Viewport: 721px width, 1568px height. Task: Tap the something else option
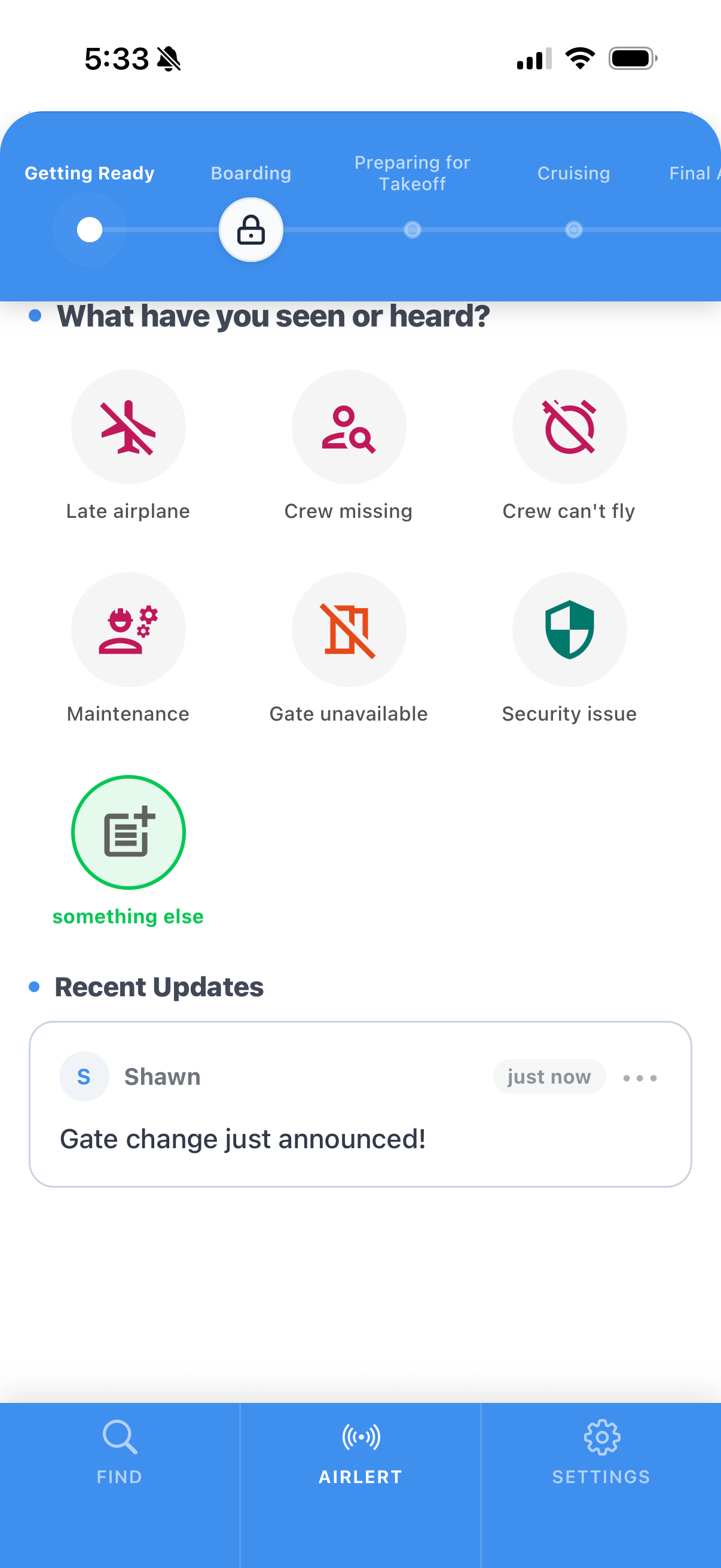pyautogui.click(x=129, y=832)
